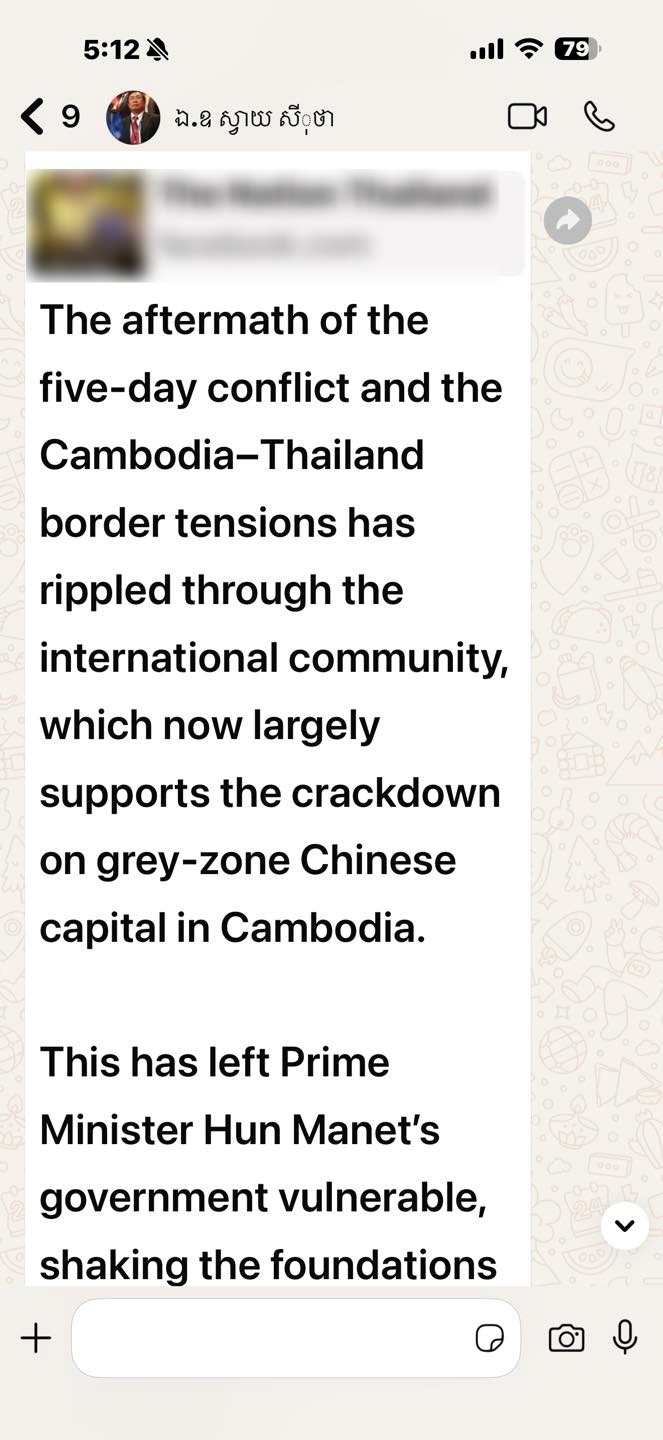Focus the message input field
This screenshot has width=663, height=1440.
(270, 1338)
